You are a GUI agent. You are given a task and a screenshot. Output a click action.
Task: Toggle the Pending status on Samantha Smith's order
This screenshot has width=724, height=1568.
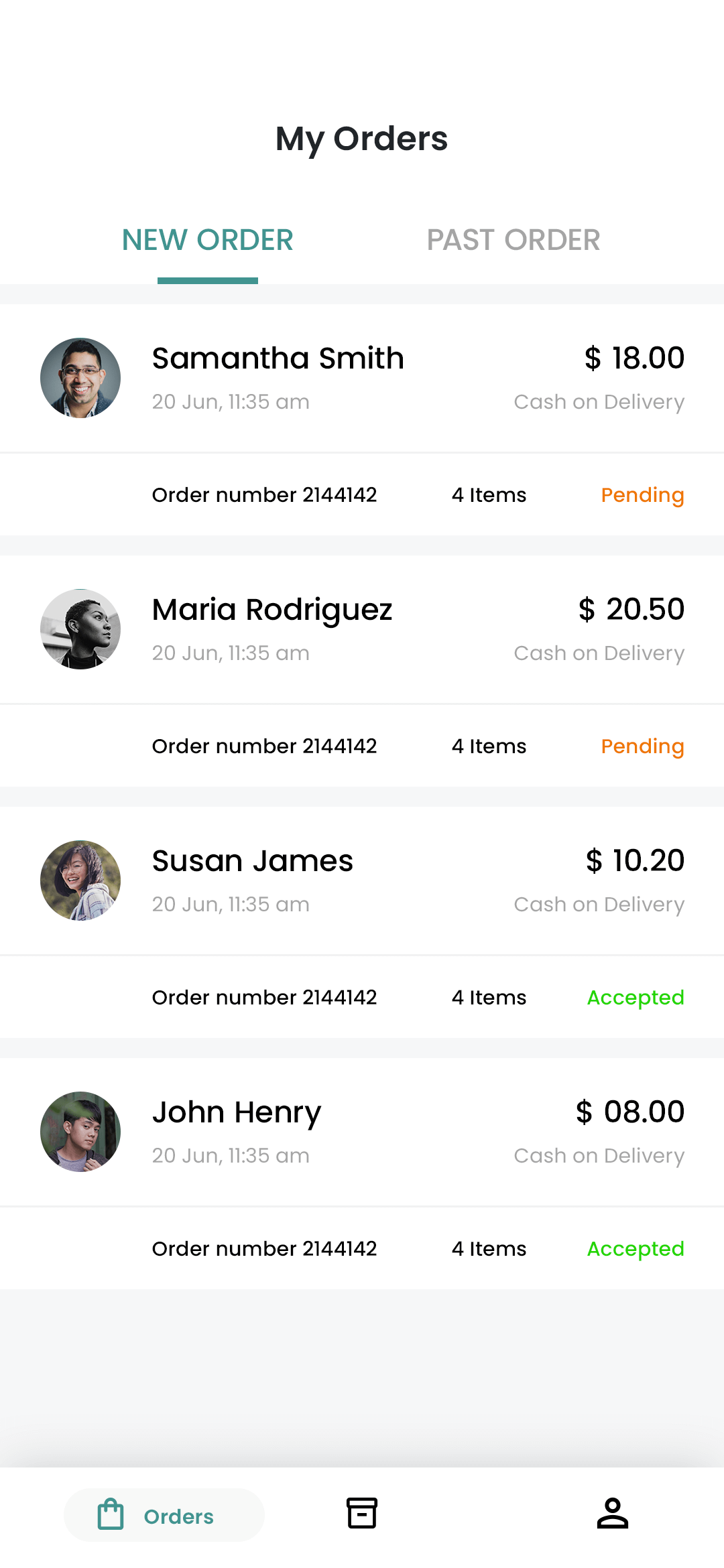click(x=642, y=495)
